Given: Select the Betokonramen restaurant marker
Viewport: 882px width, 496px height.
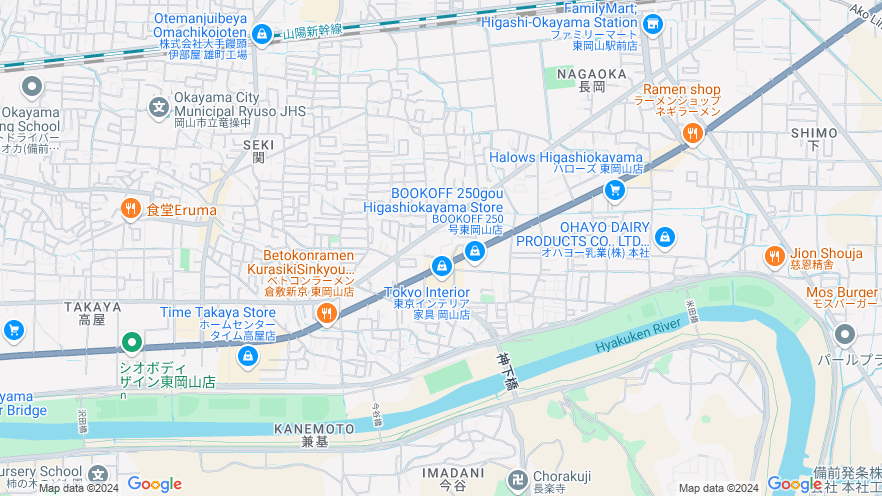Looking at the screenshot, I should click(326, 314).
